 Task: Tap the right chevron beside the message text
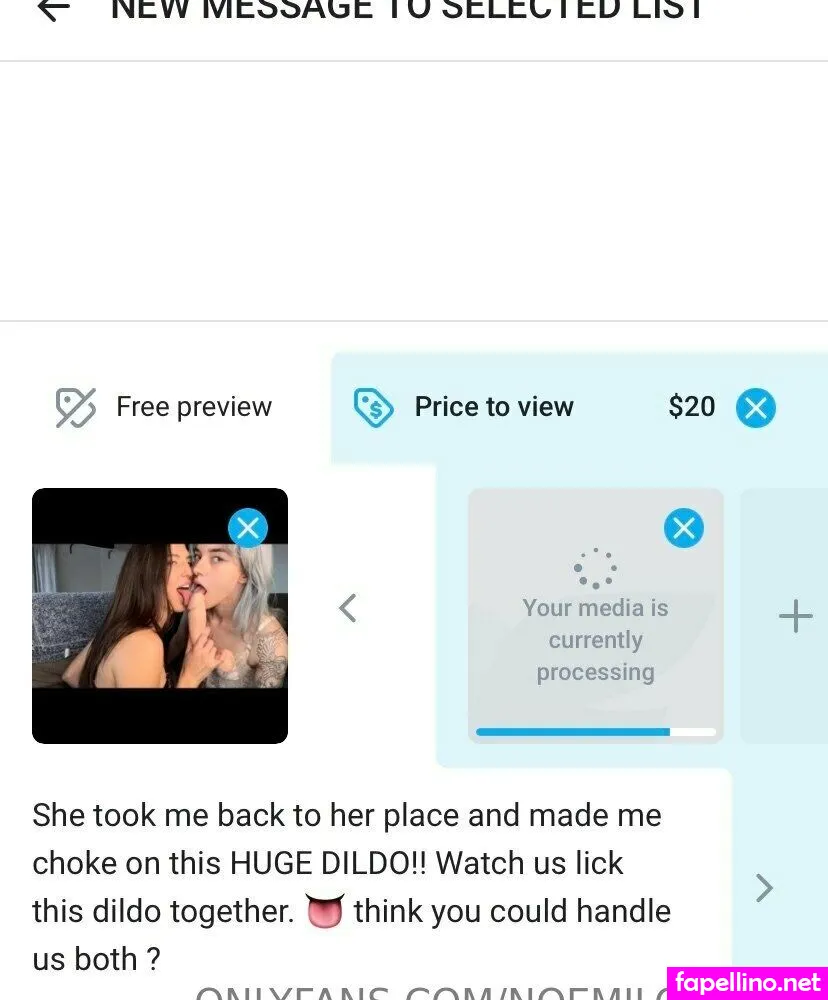[x=764, y=888]
